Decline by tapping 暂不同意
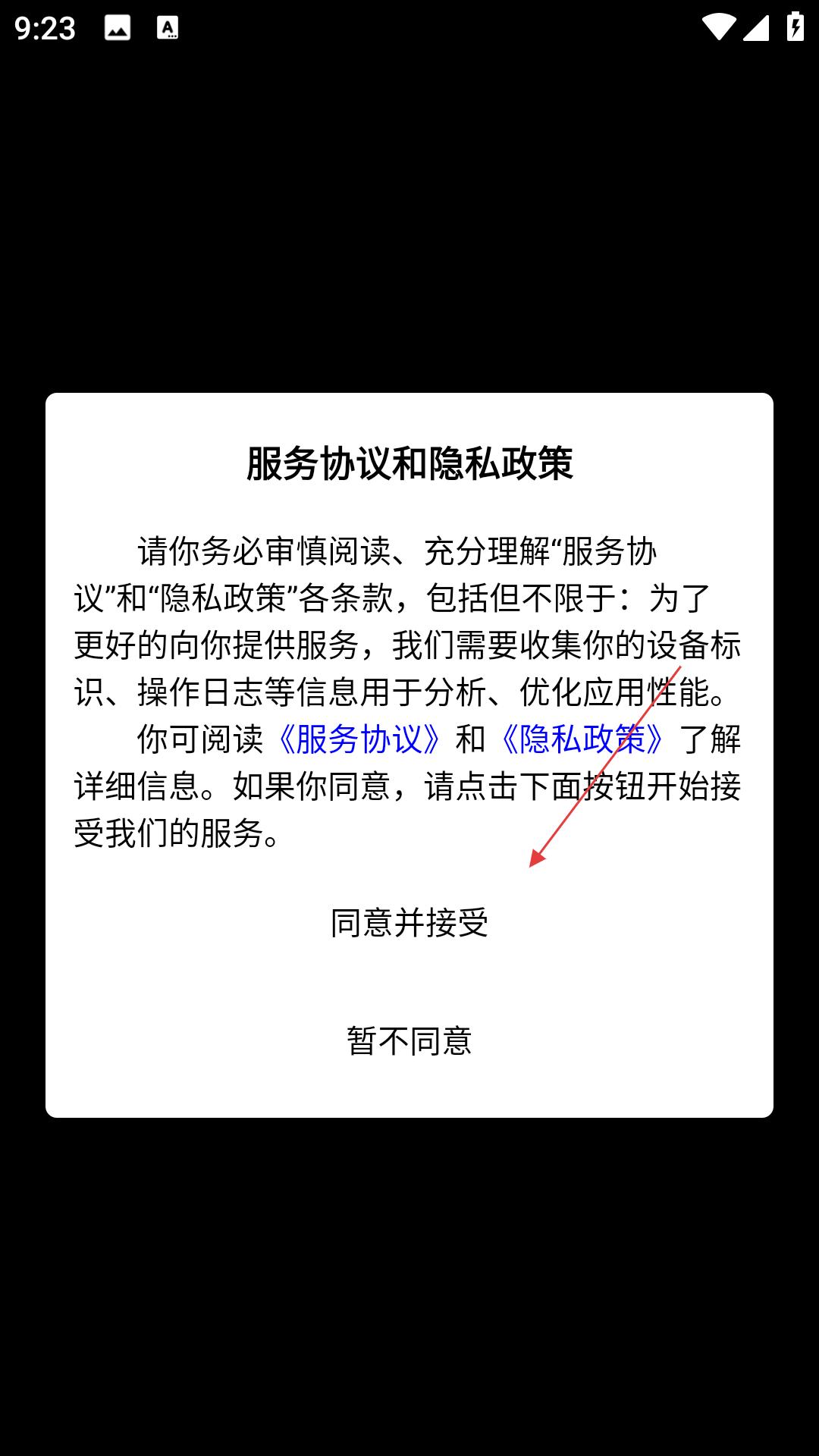The image size is (819, 1456). 409,1040
